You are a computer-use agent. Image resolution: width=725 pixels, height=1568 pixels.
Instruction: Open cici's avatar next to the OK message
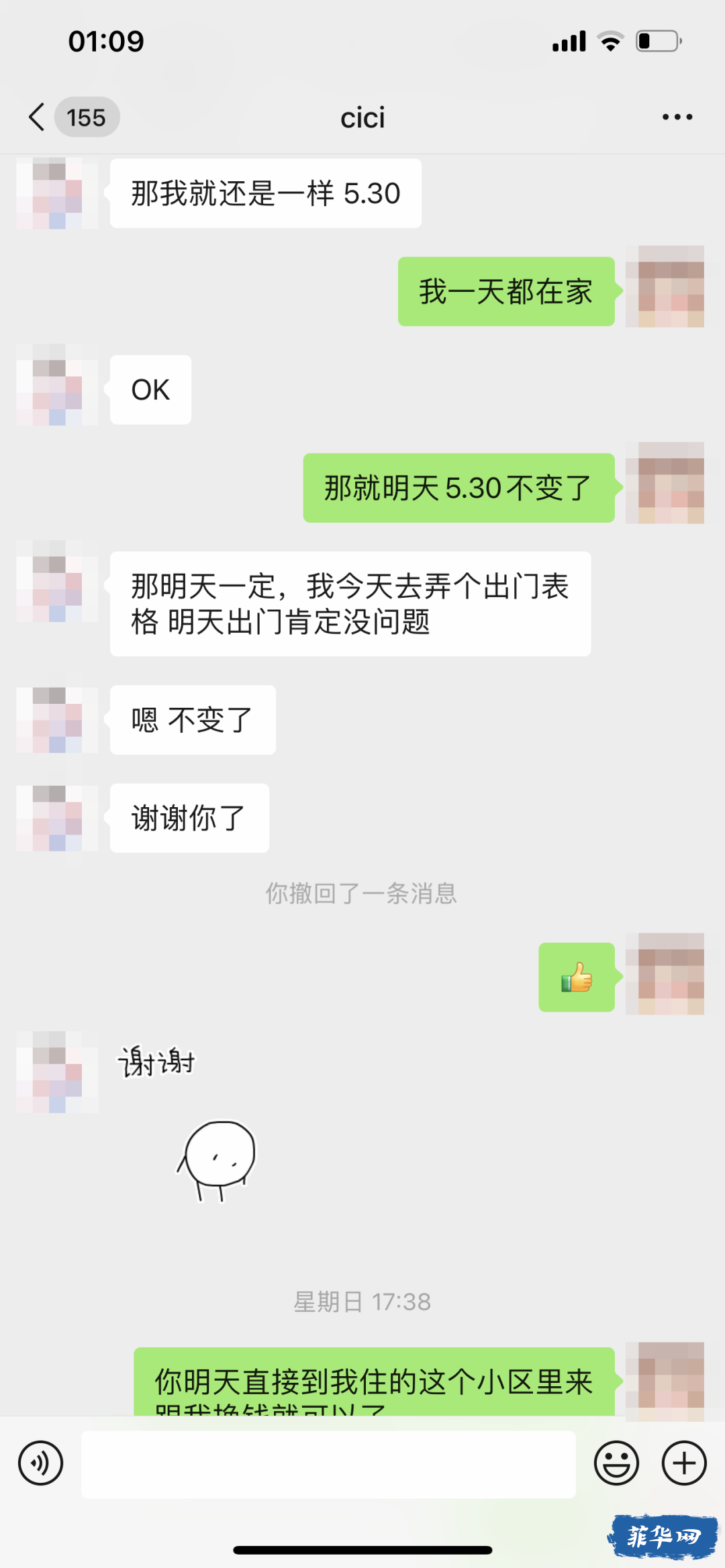point(58,385)
